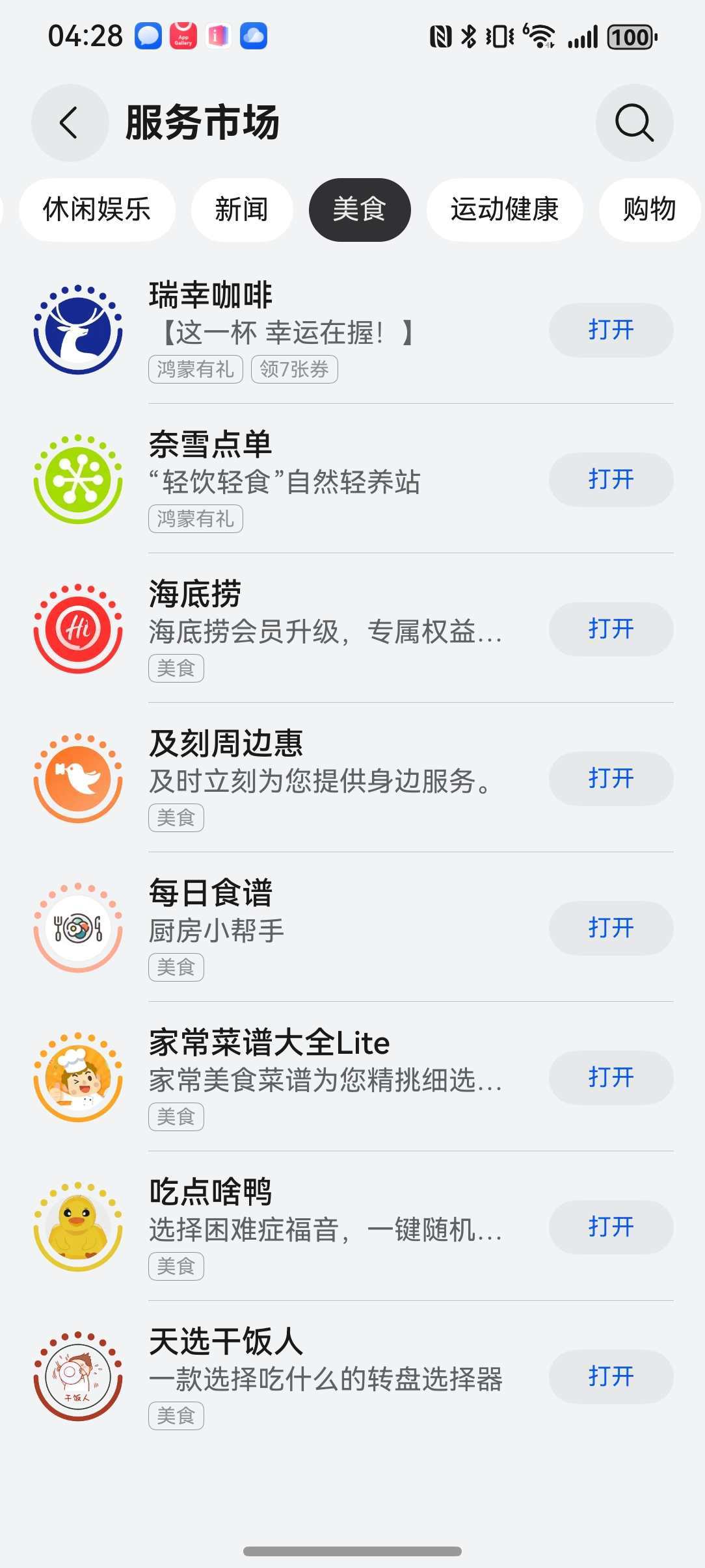Launch 海底捞 with its 打开 button
The height and width of the screenshot is (1568, 705).
[611, 629]
